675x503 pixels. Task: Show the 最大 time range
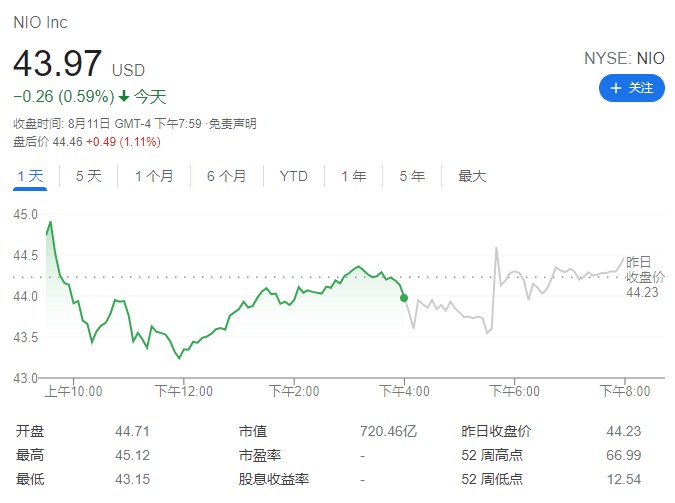471,176
